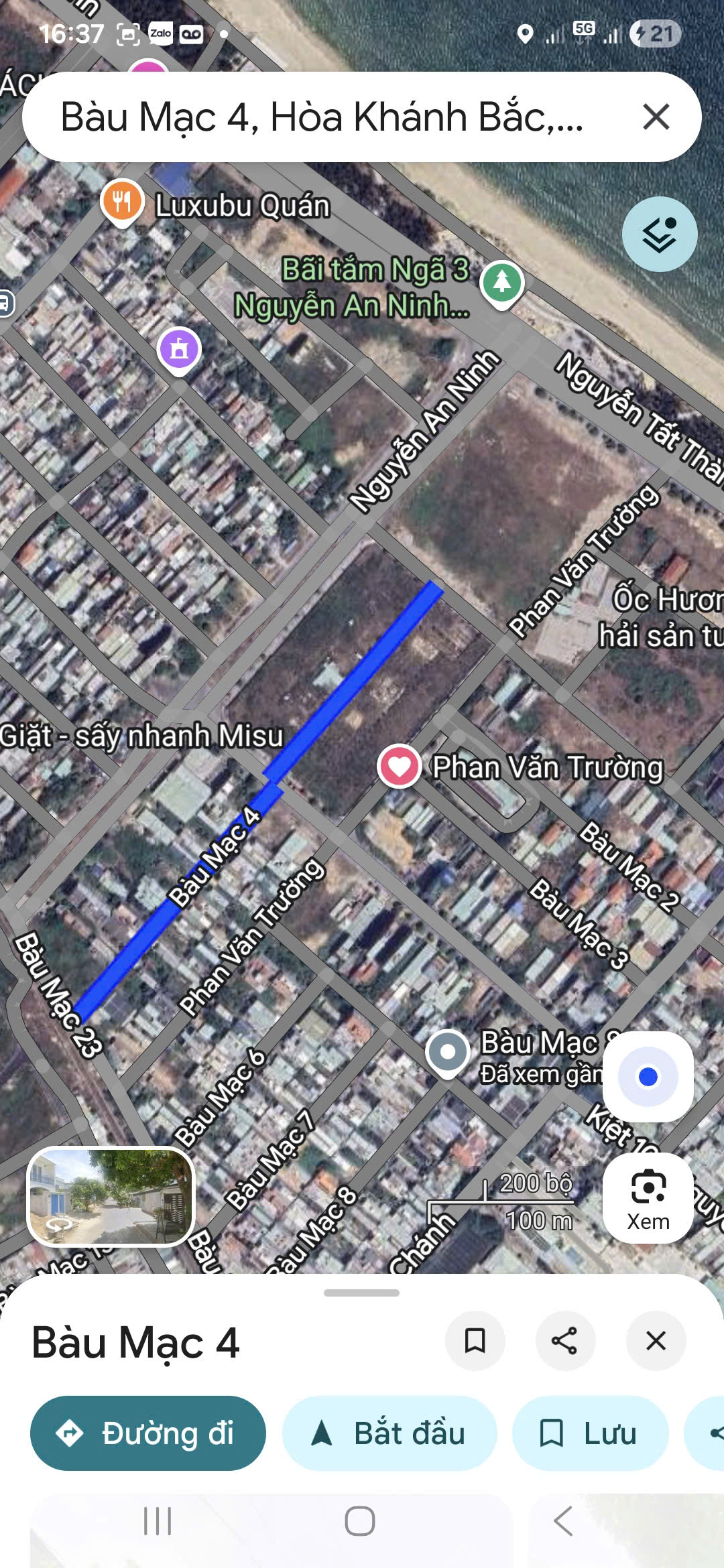Image resolution: width=724 pixels, height=1568 pixels.
Task: Center map on my current location
Action: pyautogui.click(x=648, y=1077)
